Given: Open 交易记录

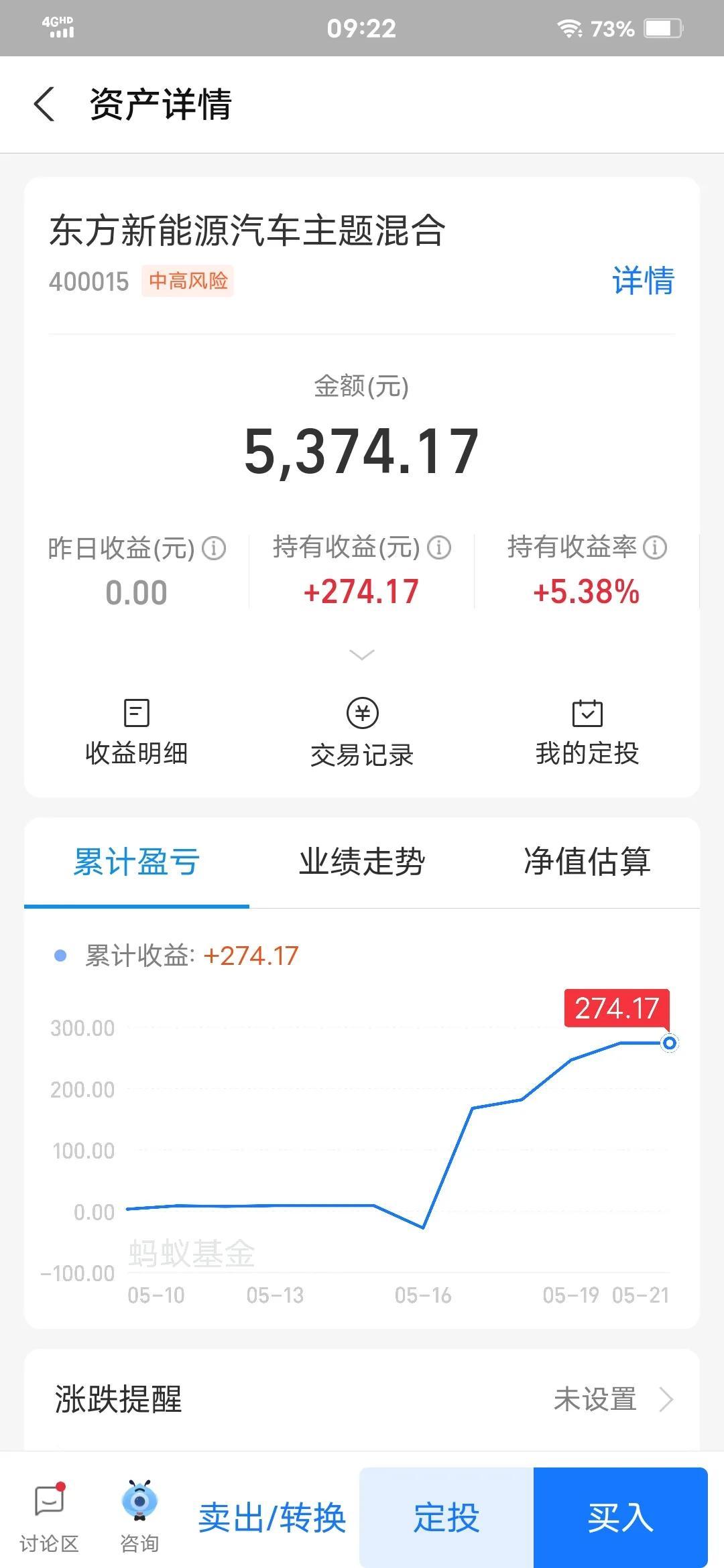Looking at the screenshot, I should click(x=362, y=732).
